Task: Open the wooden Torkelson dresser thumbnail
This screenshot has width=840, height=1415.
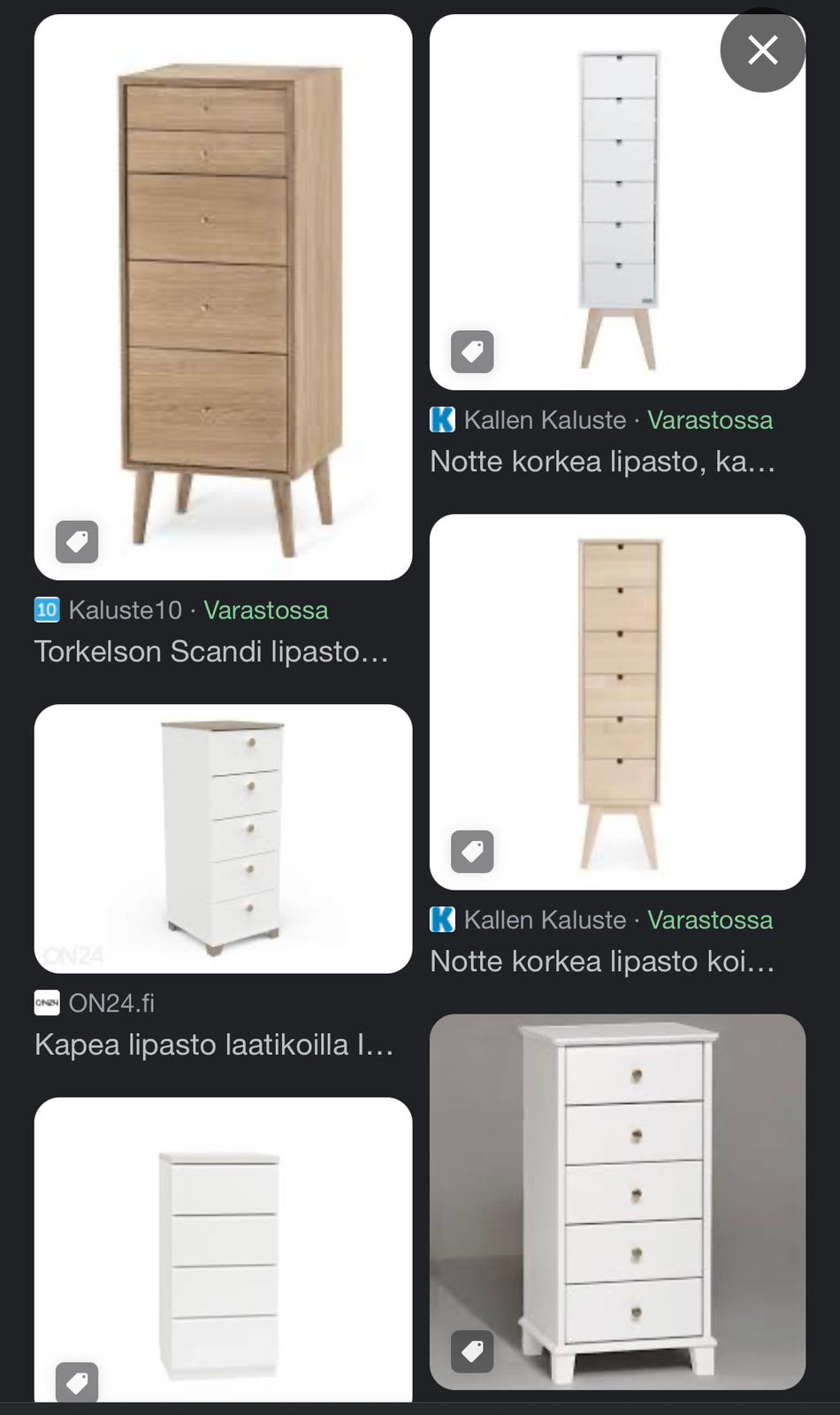Action: [x=222, y=300]
